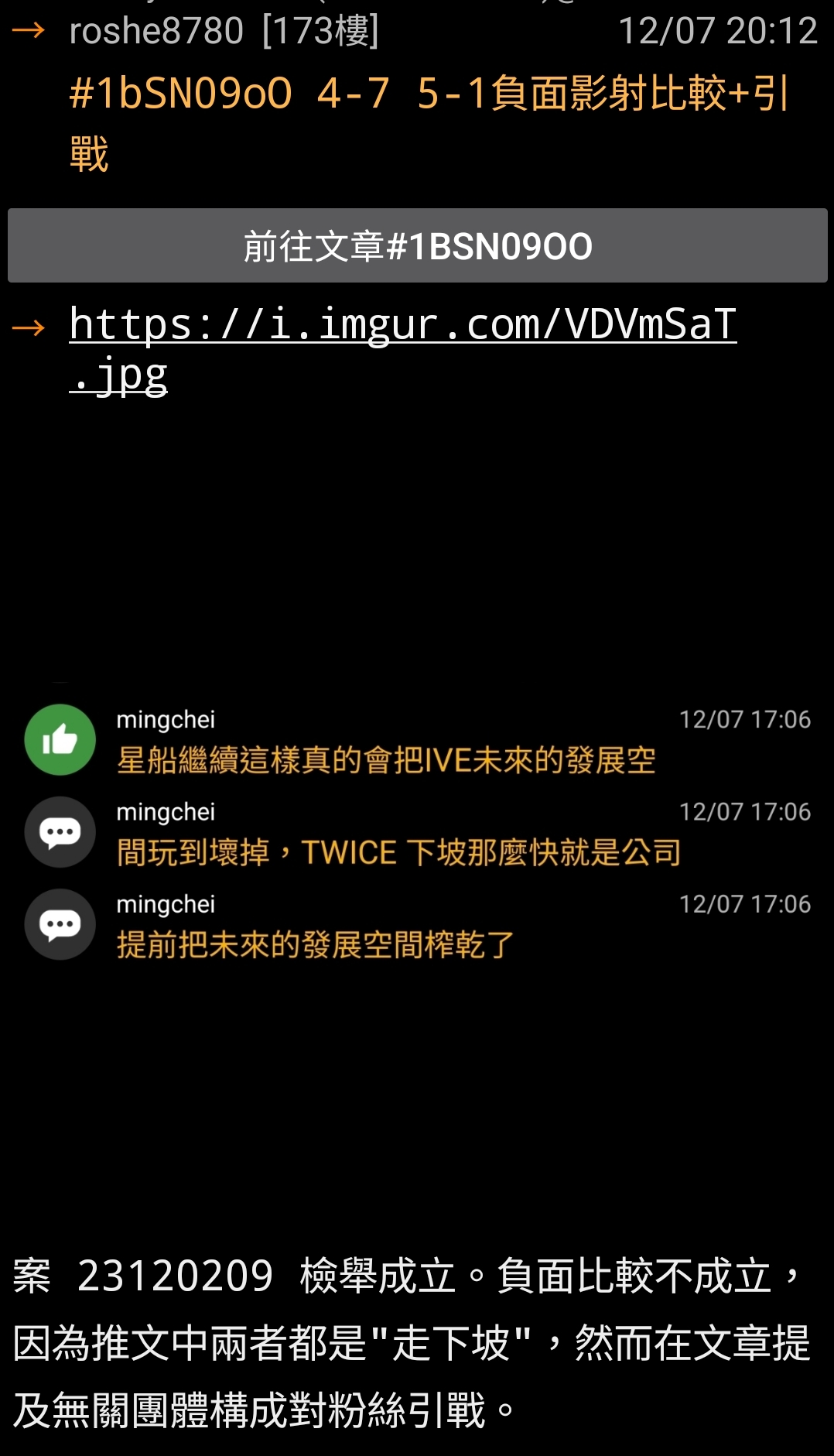This screenshot has width=834, height=1456.
Task: Go to article #1BSN09OO
Action: point(417,246)
